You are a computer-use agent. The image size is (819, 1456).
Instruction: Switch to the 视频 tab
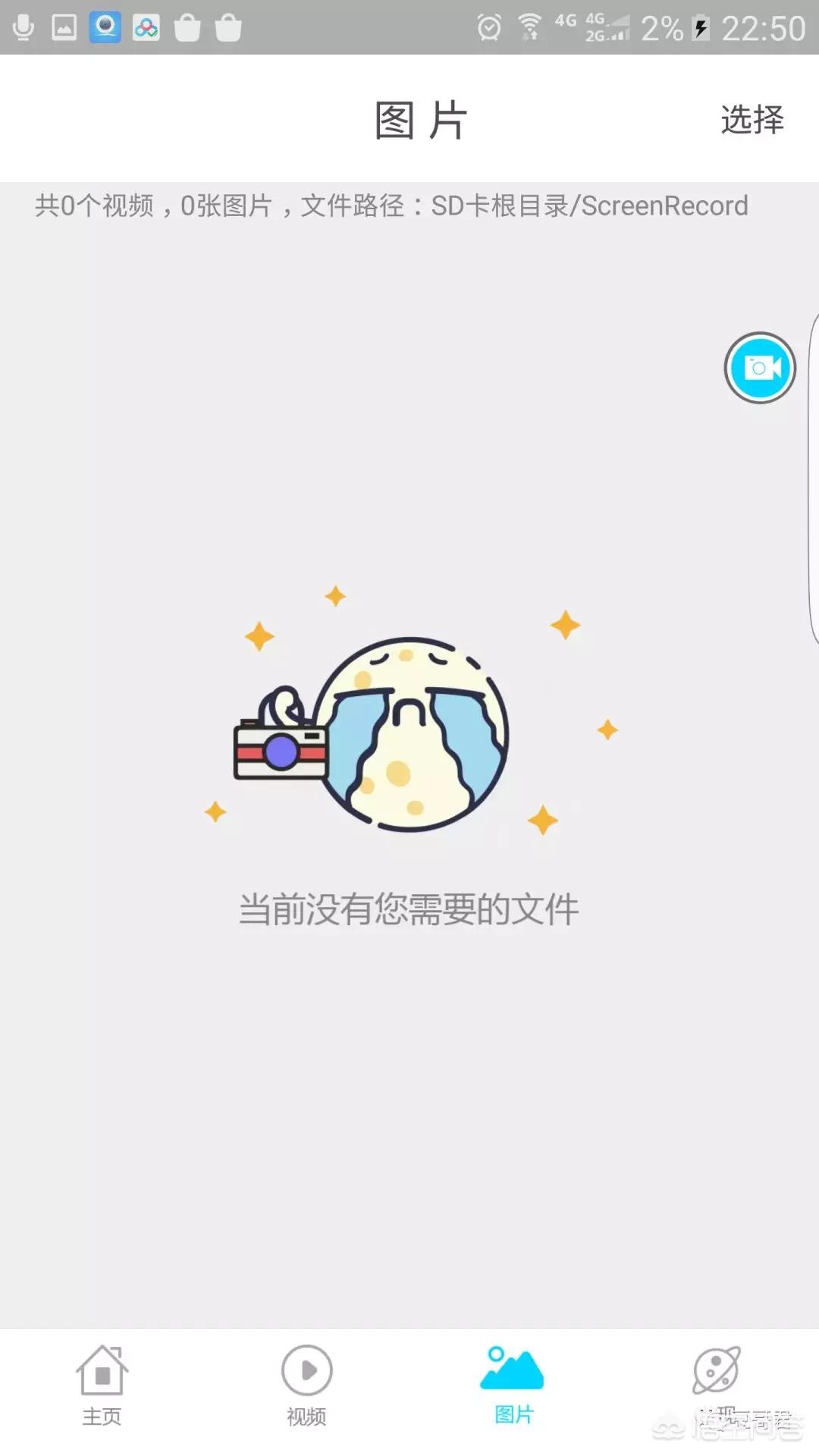pos(306,1385)
